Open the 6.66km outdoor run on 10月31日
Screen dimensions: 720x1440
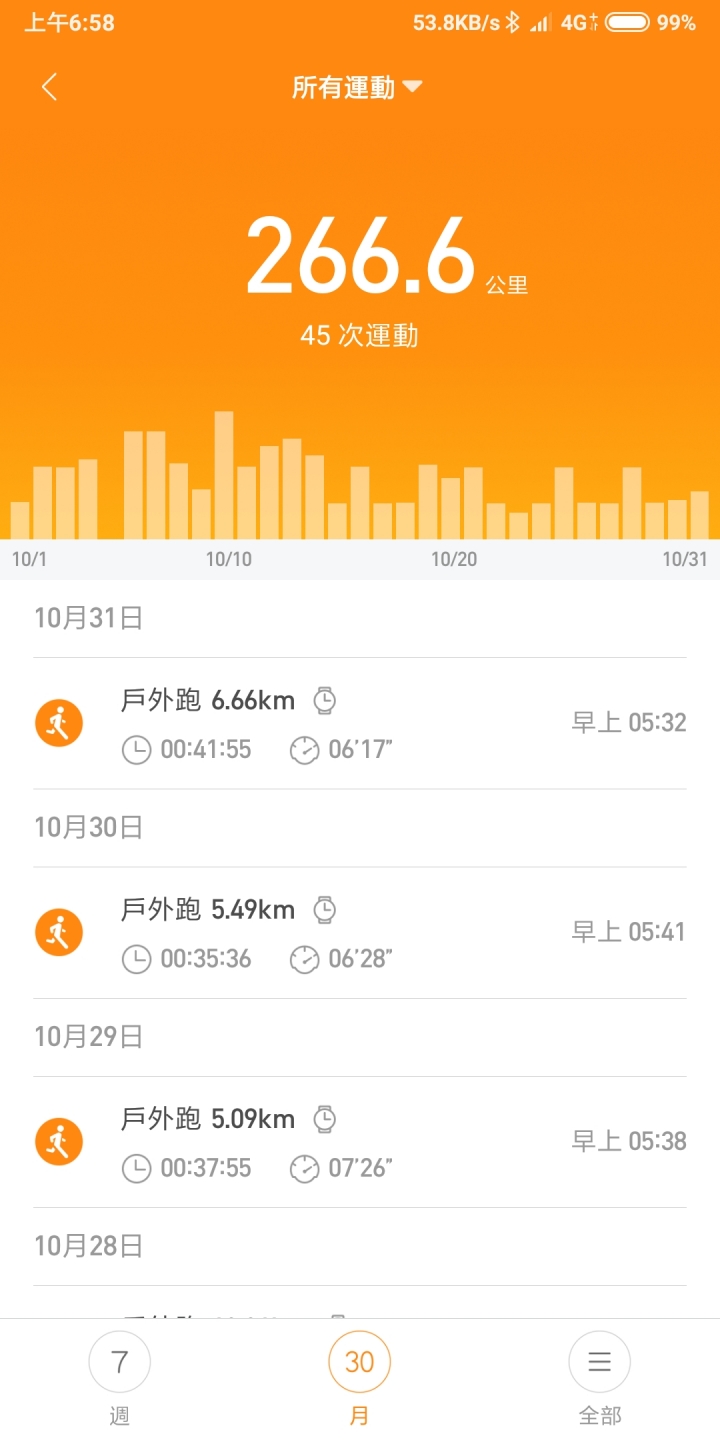360,723
